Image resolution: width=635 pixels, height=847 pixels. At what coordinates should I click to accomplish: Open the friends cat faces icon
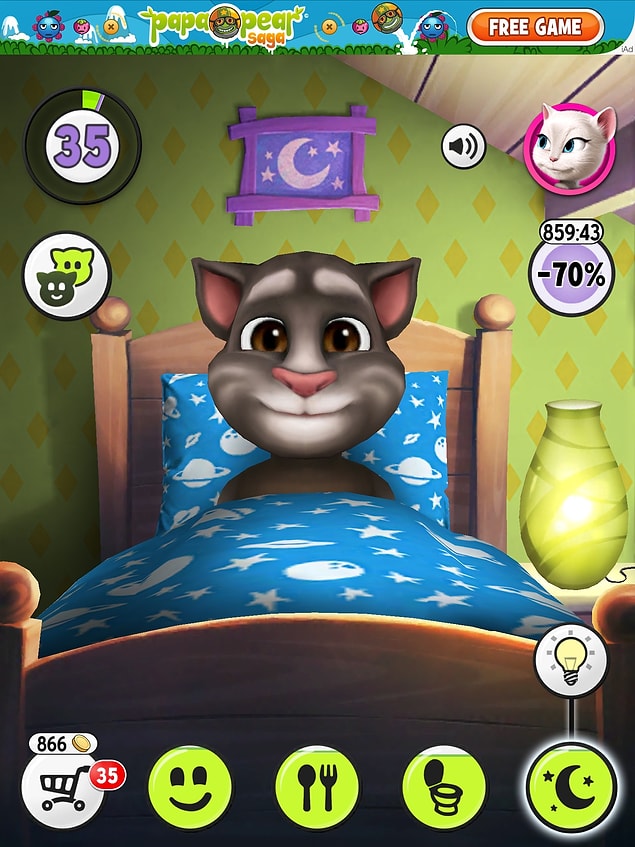[x=66, y=276]
